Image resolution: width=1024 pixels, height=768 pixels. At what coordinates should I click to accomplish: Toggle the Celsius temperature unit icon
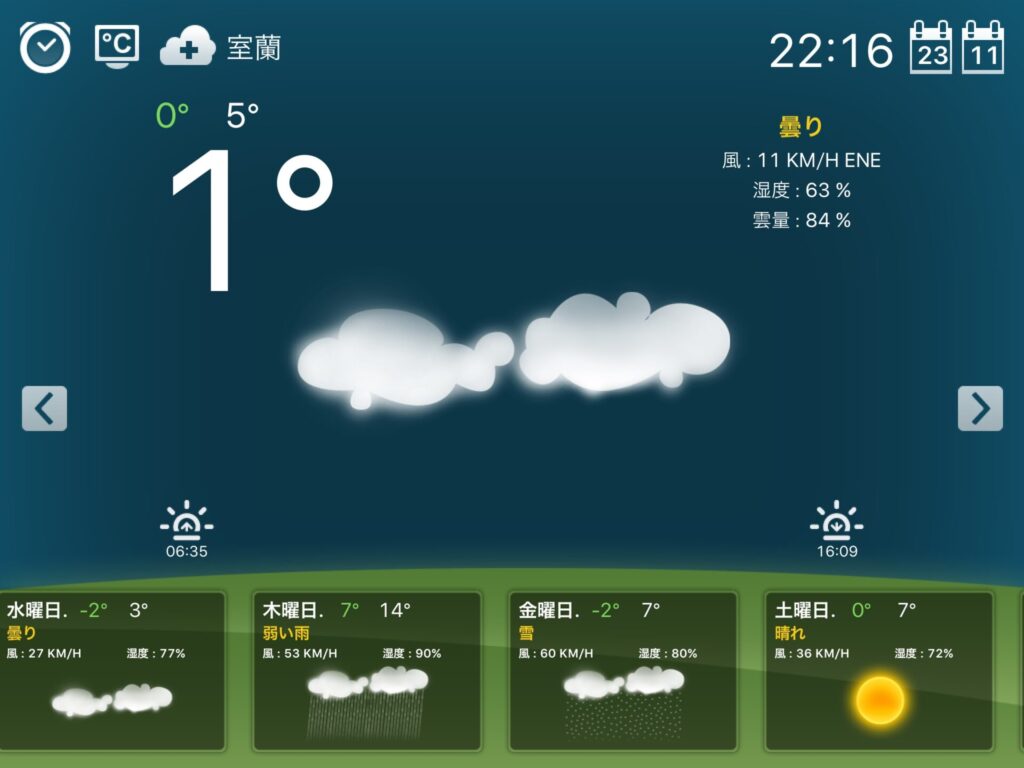point(117,46)
